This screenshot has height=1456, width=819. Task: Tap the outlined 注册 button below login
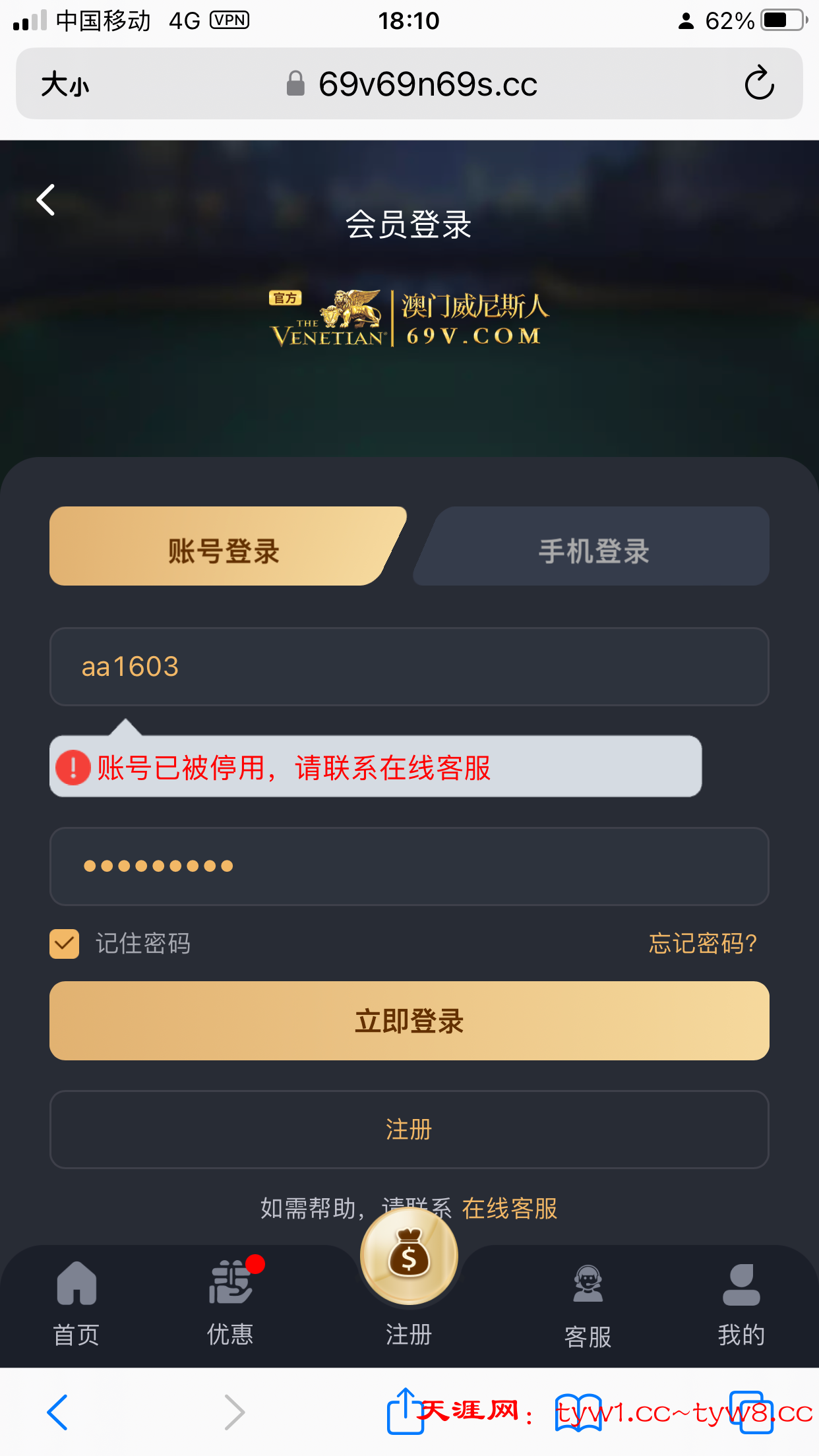409,1130
